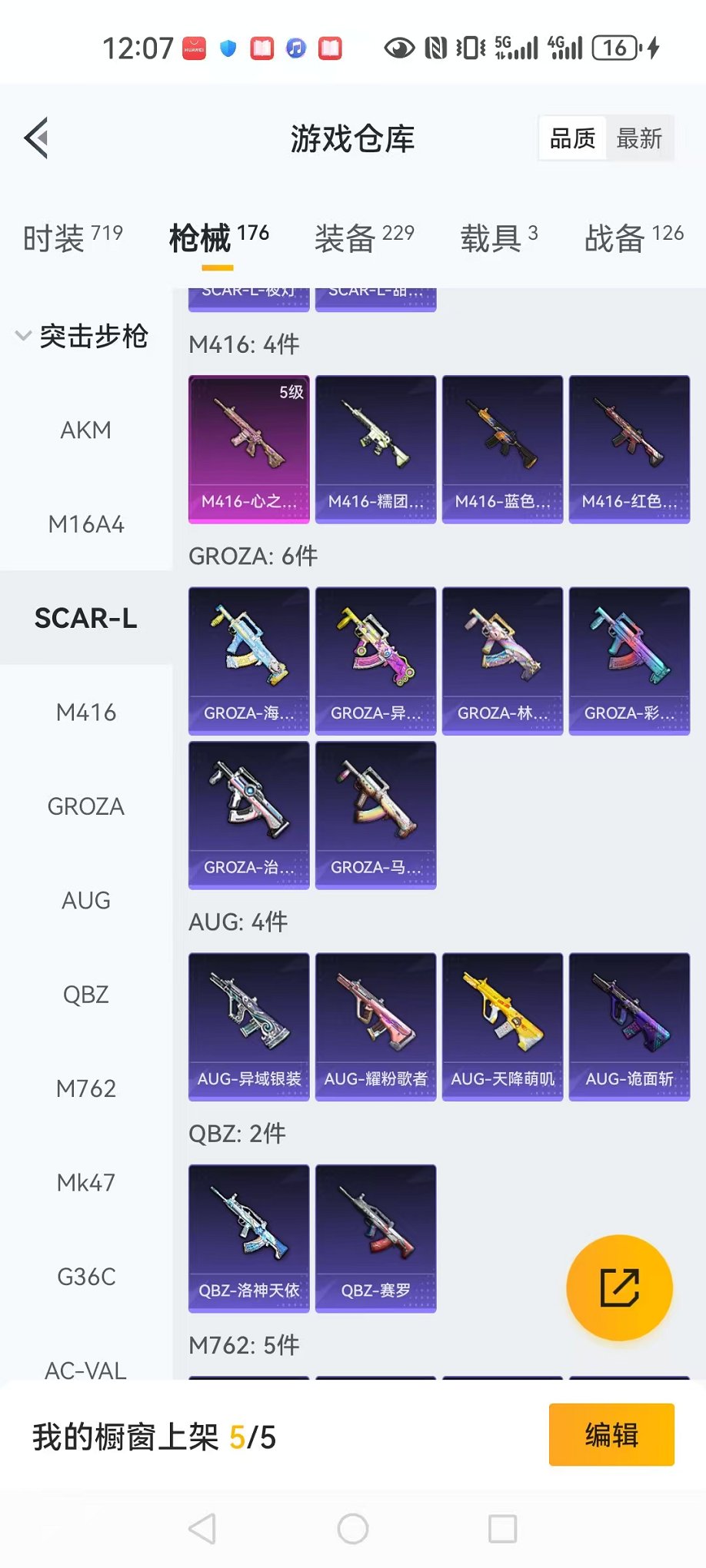Open the 战备 tab

pos(634,237)
